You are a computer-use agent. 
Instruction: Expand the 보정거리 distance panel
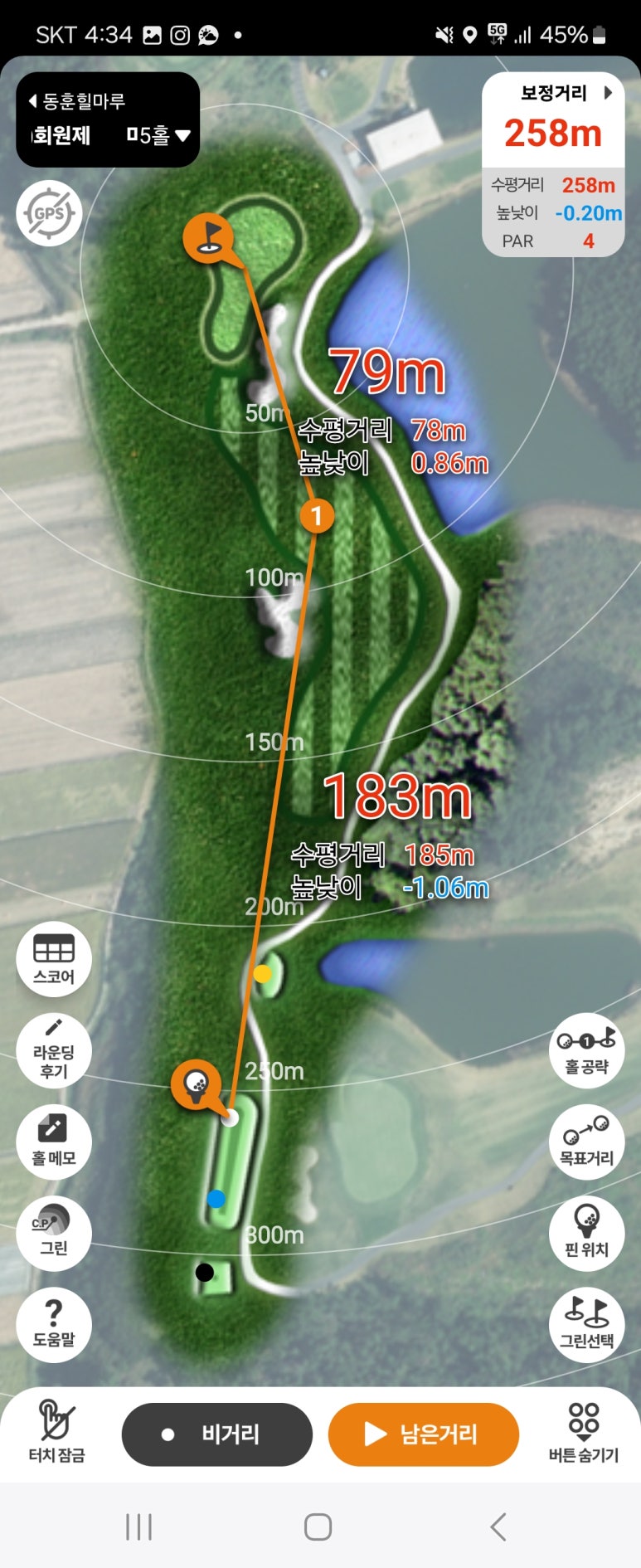(608, 93)
